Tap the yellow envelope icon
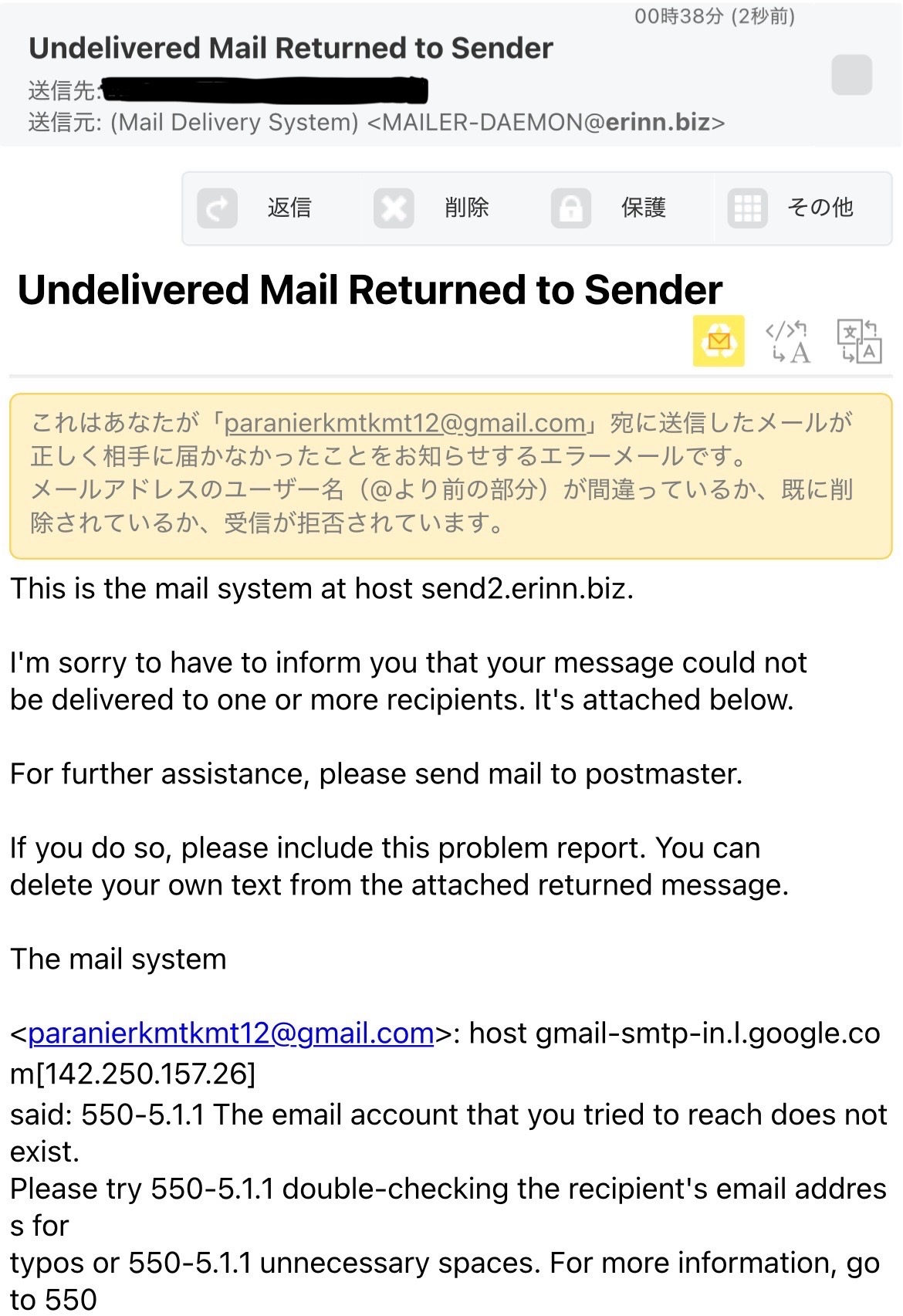The height and width of the screenshot is (1316, 903). tap(719, 341)
